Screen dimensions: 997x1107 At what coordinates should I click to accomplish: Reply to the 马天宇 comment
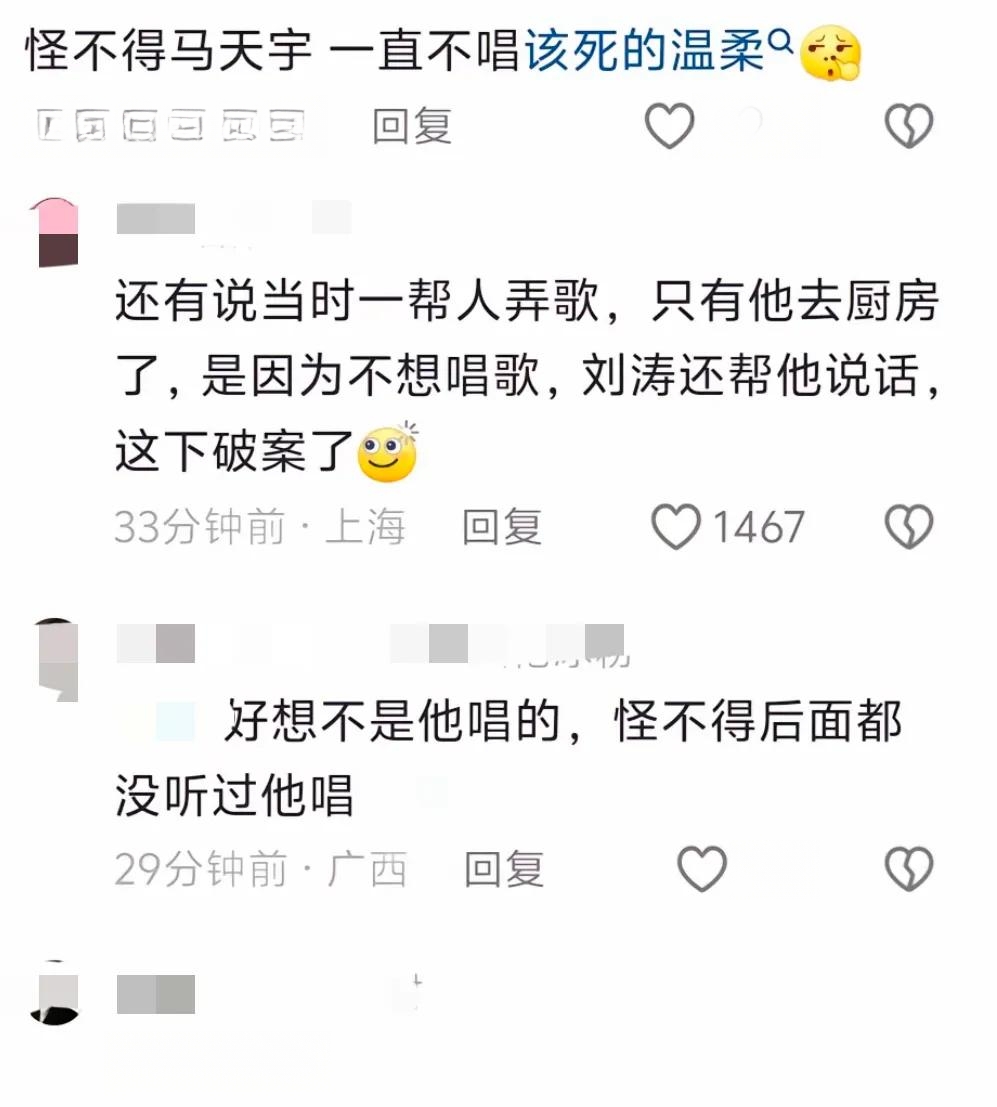412,127
